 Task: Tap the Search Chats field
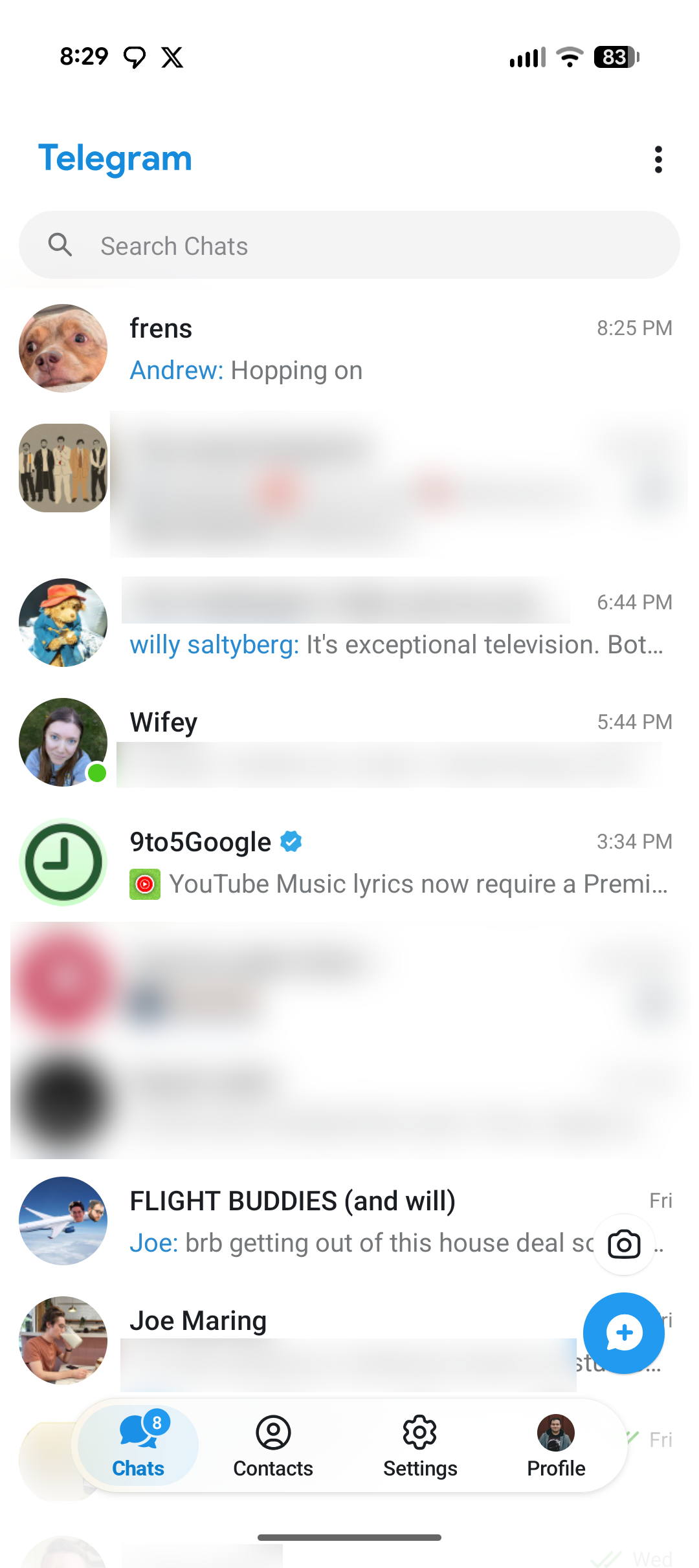349,246
